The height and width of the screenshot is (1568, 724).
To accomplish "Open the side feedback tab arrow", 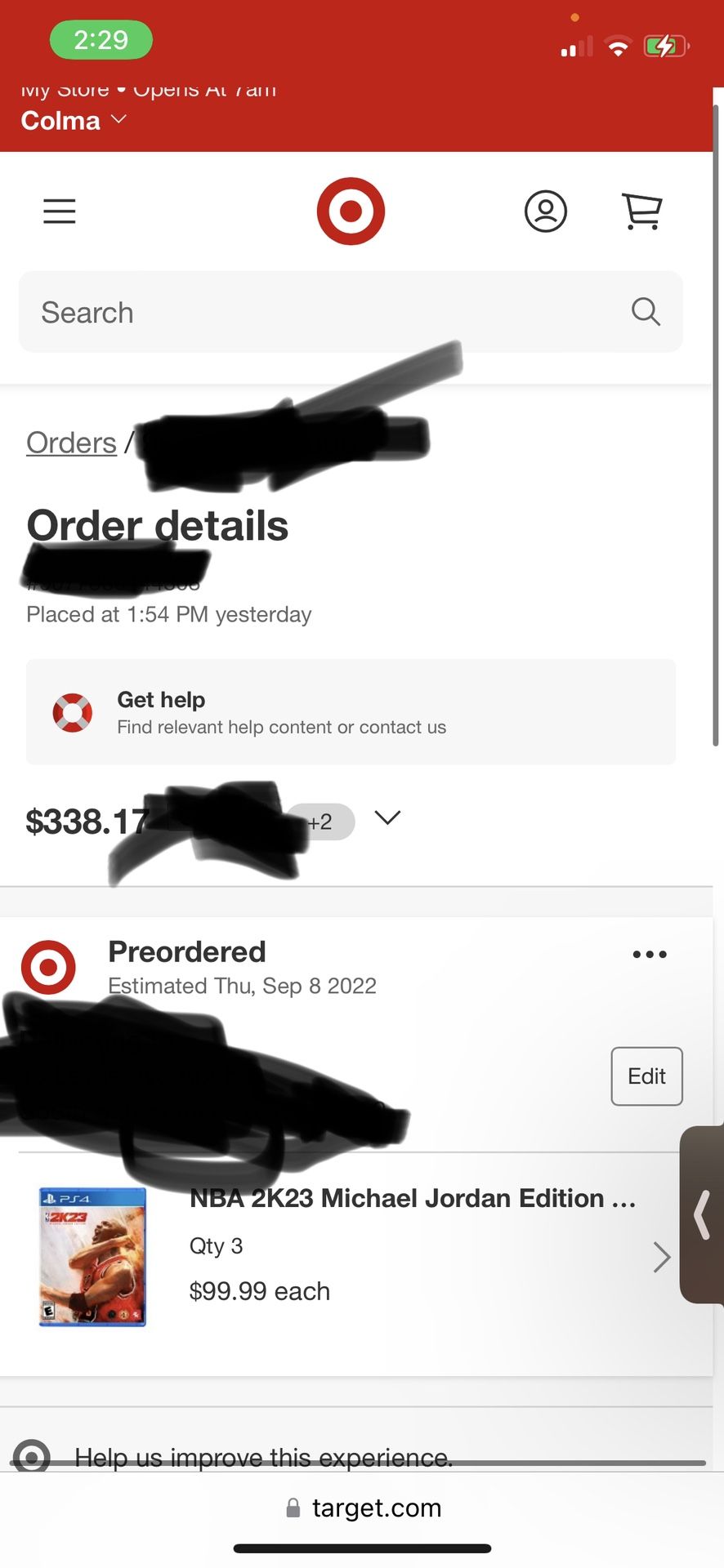I will [x=702, y=1214].
